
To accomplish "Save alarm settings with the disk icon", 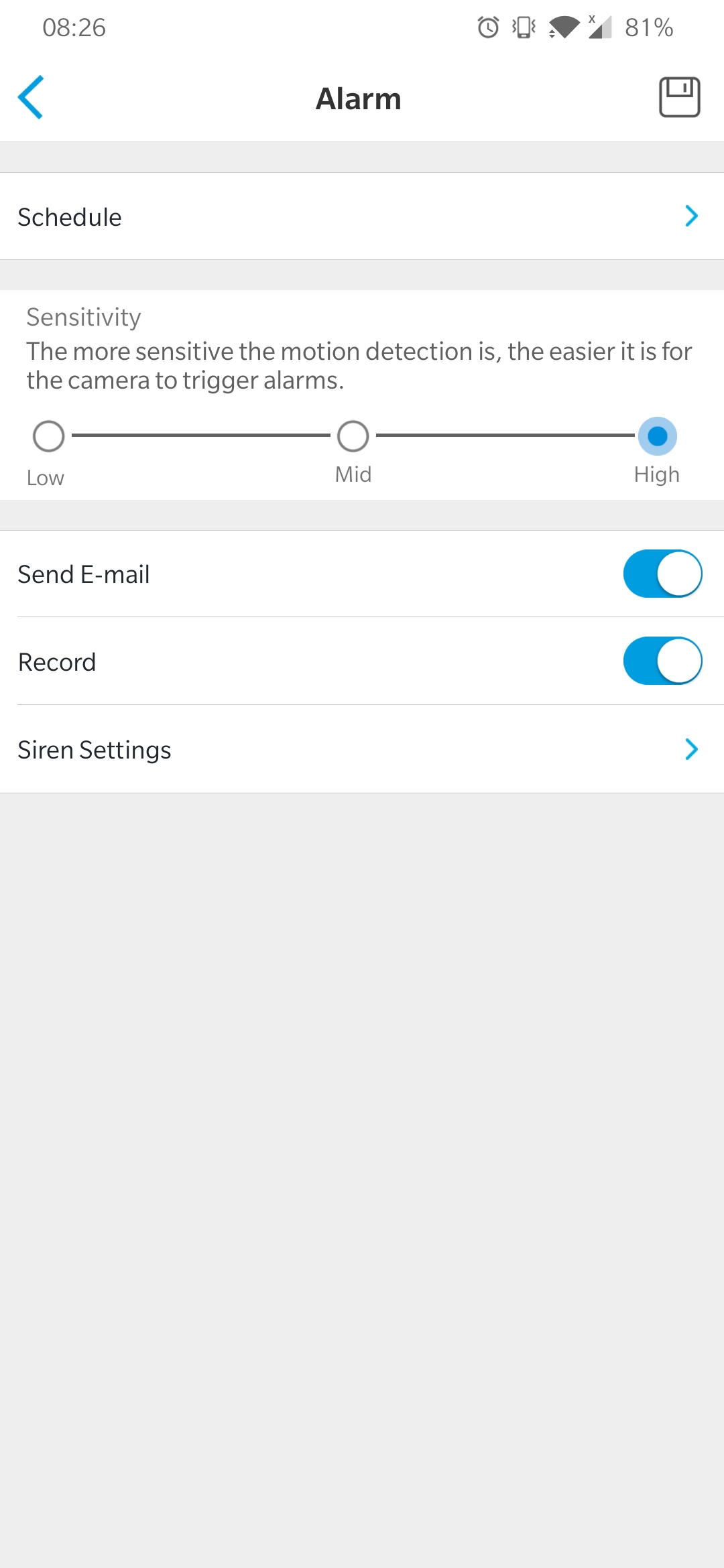I will click(x=679, y=97).
